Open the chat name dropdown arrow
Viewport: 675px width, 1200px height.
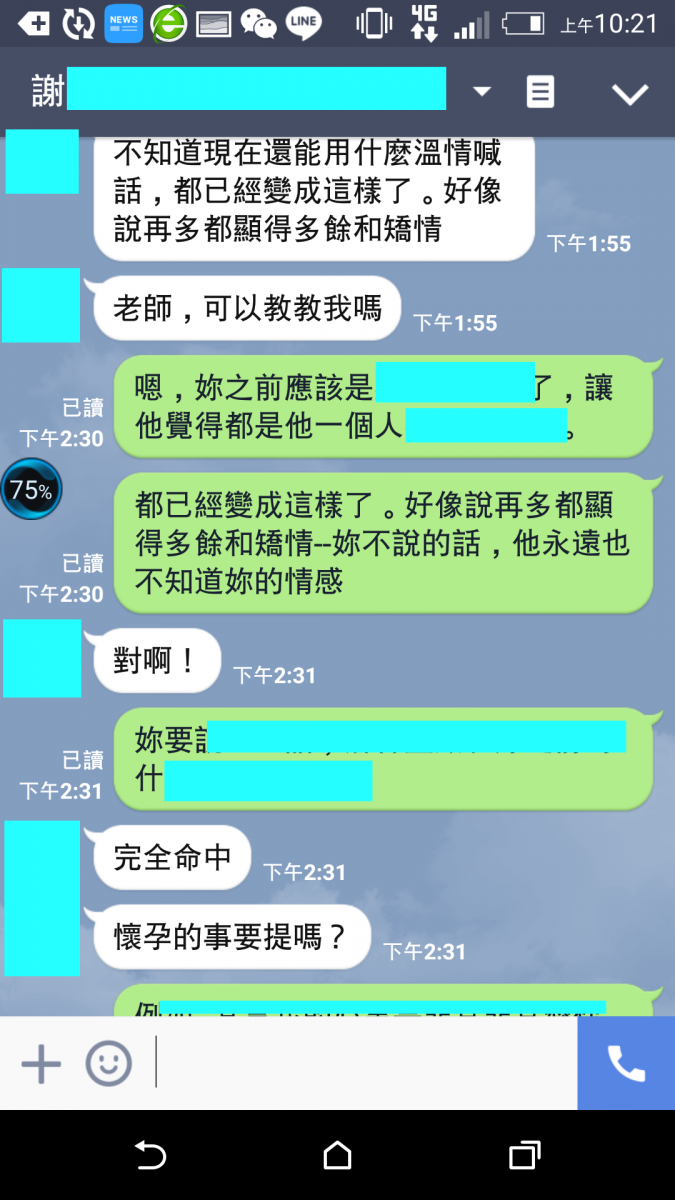tap(482, 92)
